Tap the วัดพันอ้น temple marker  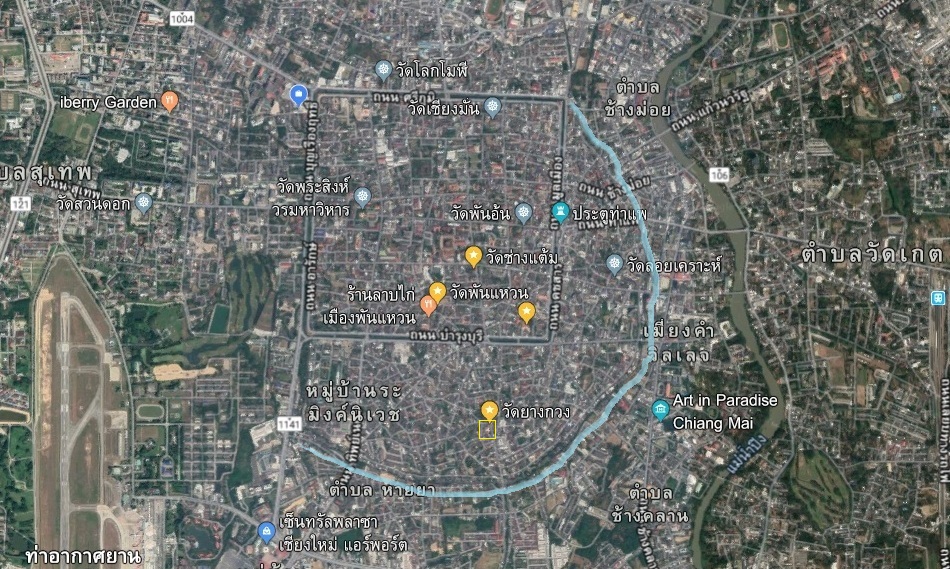(x=522, y=212)
